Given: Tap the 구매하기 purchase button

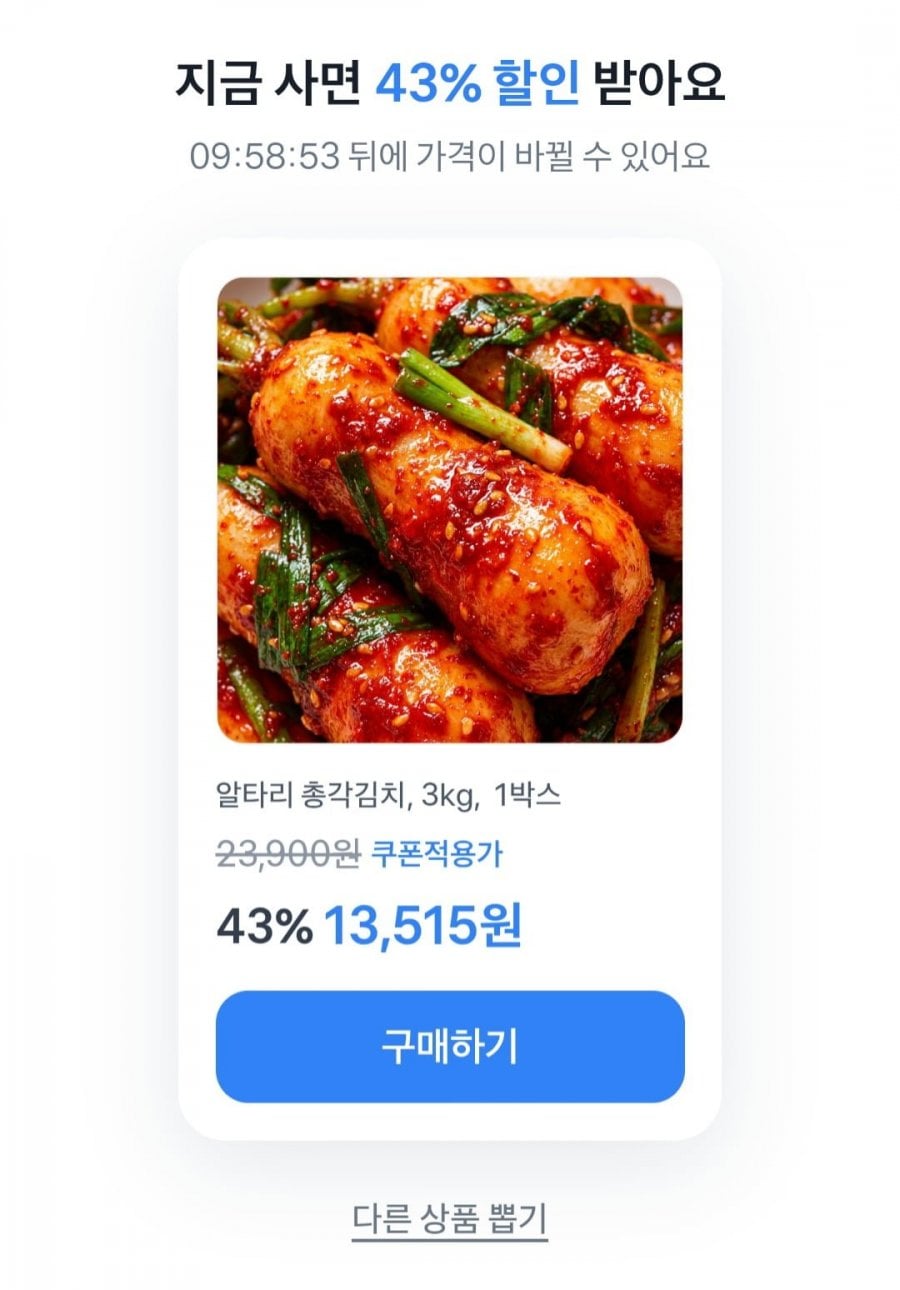Looking at the screenshot, I should pos(450,1046).
